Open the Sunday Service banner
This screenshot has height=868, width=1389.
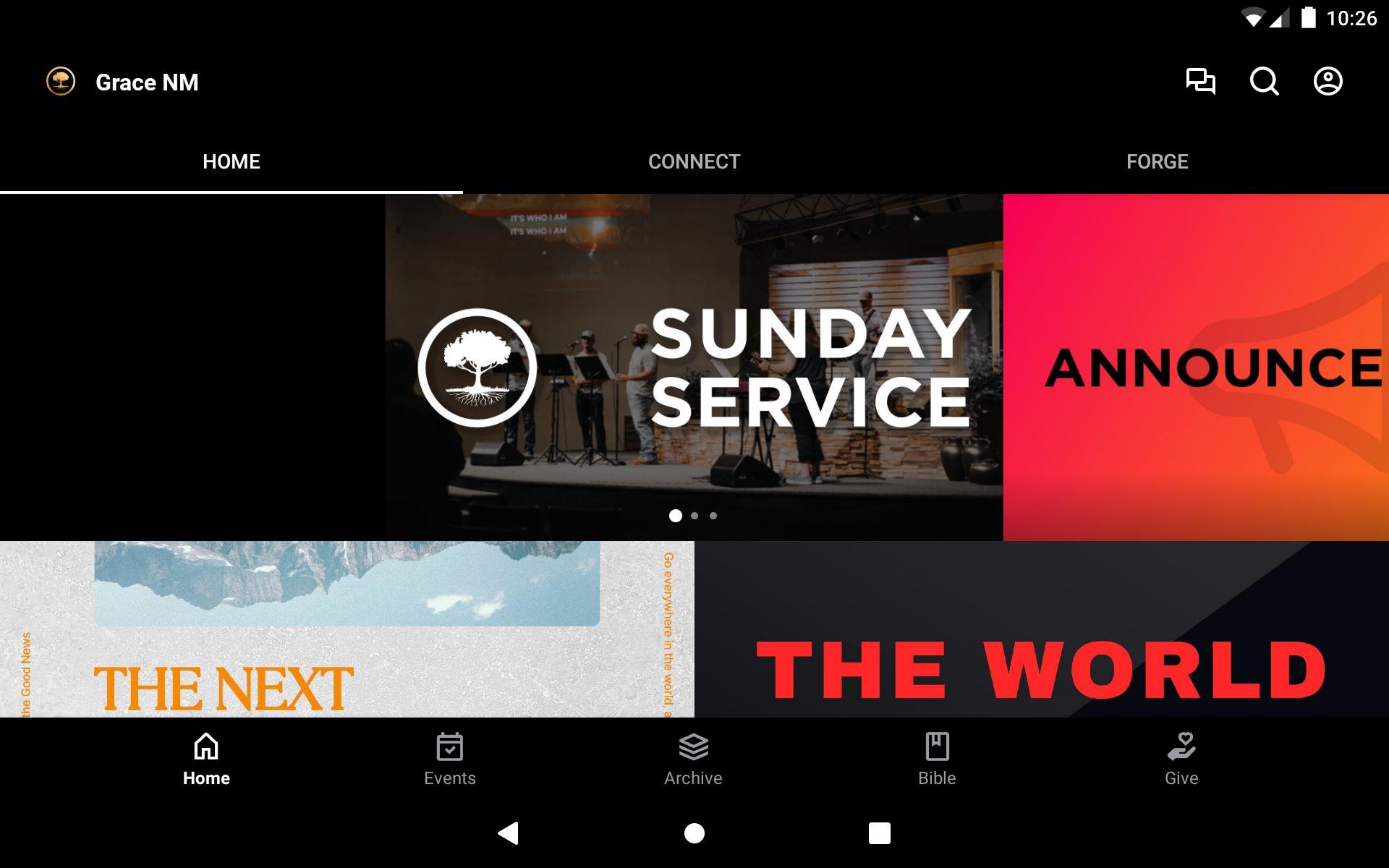tap(693, 367)
